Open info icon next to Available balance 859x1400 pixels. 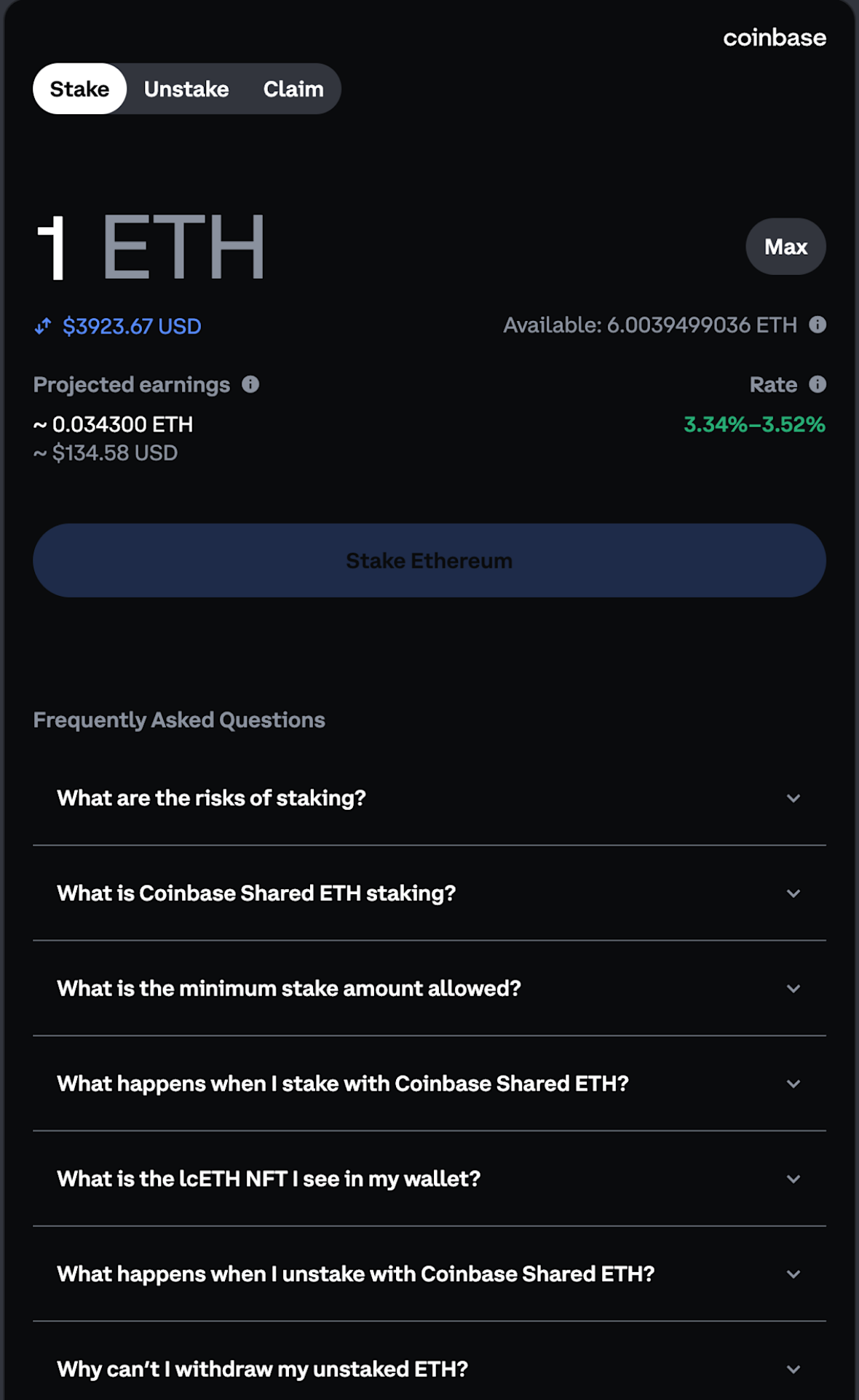coord(818,325)
